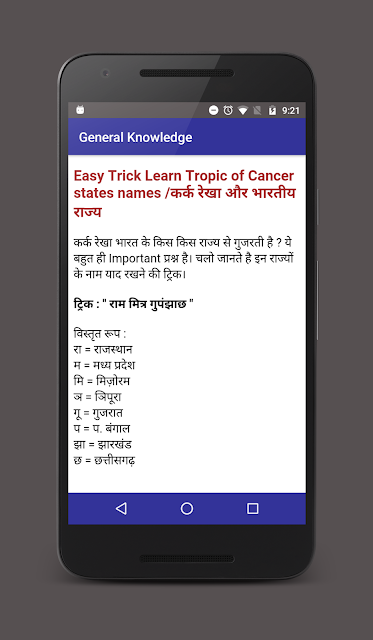Go to the home screen
This screenshot has width=373, height=640.
(187, 508)
